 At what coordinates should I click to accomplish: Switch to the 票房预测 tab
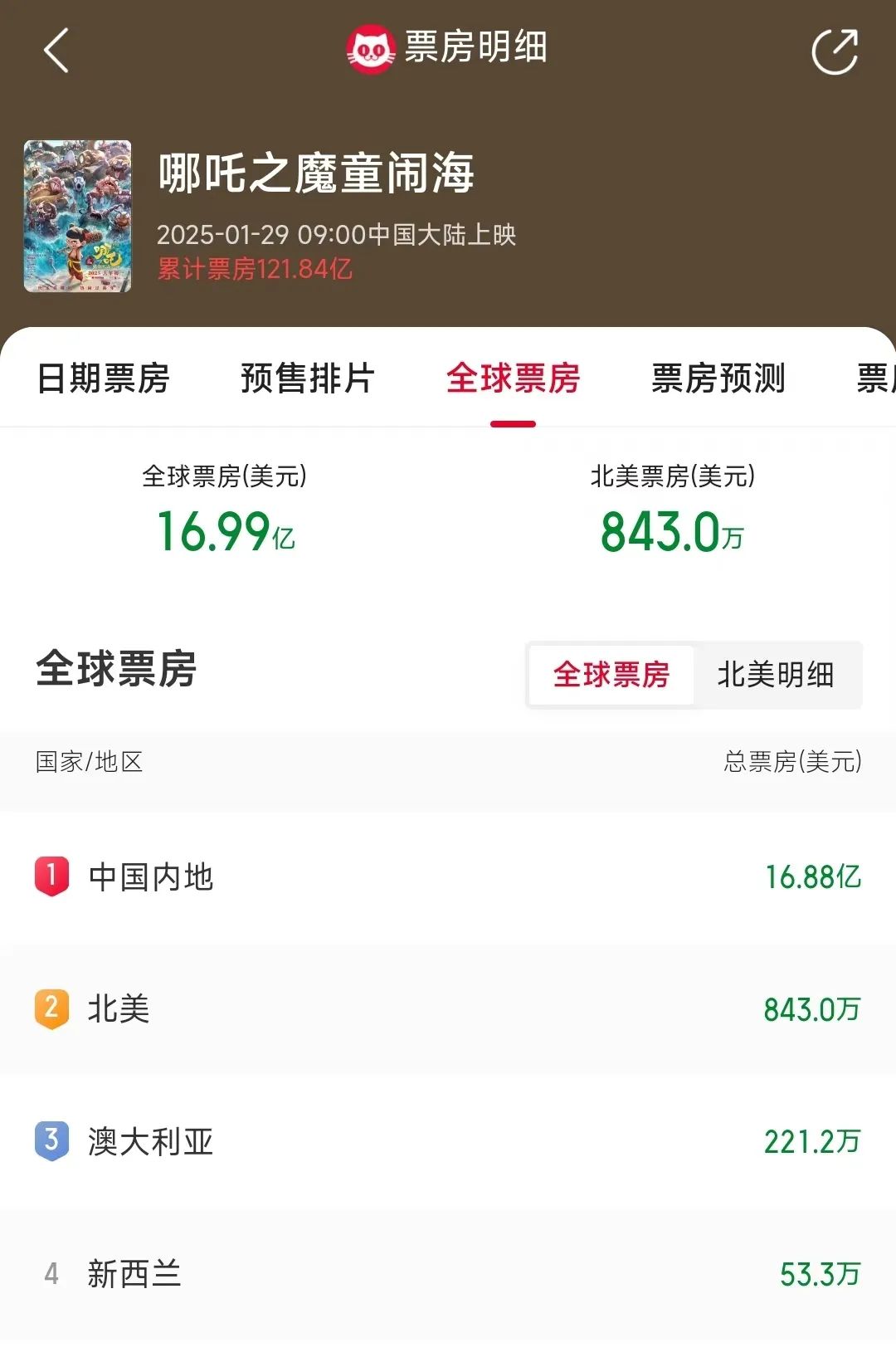(718, 378)
